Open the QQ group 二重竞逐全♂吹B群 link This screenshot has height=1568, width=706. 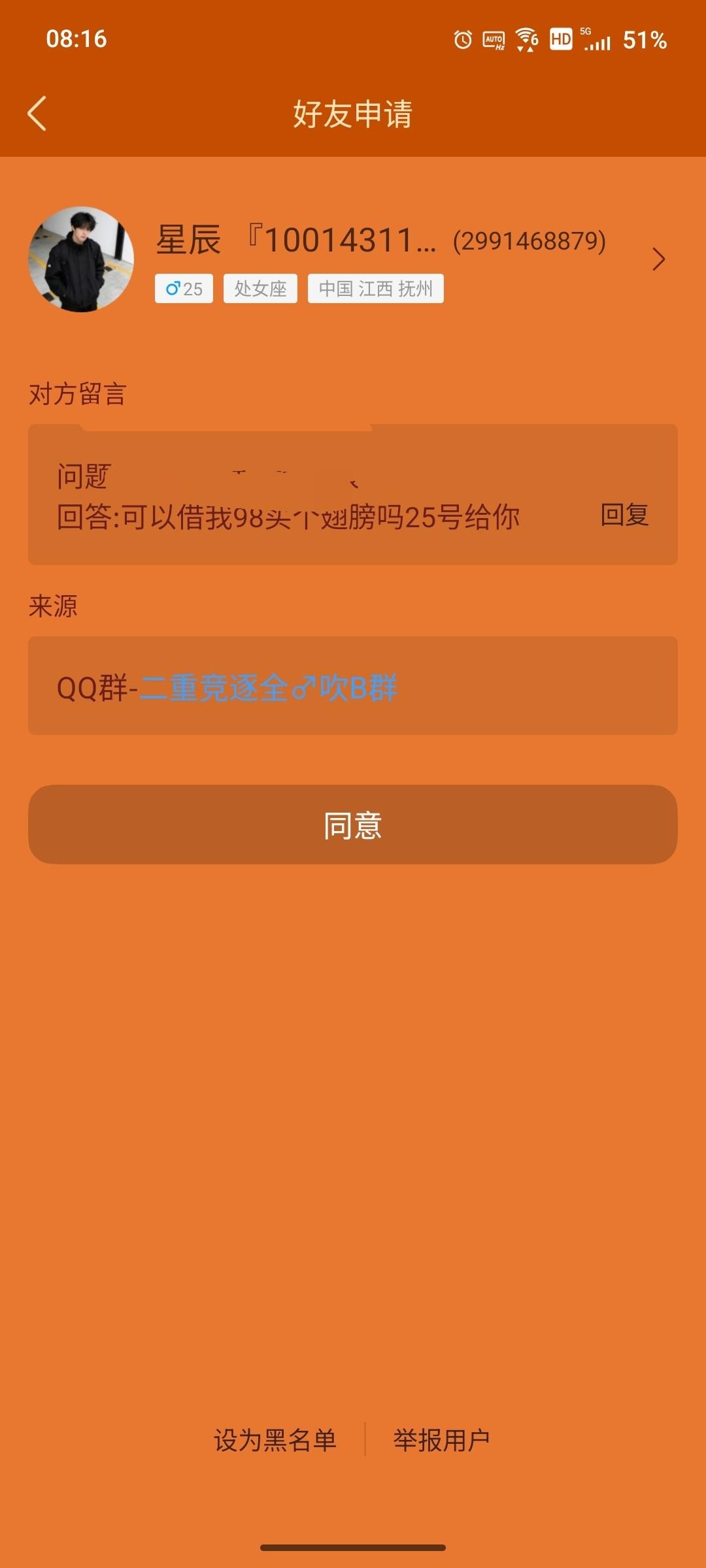click(269, 687)
